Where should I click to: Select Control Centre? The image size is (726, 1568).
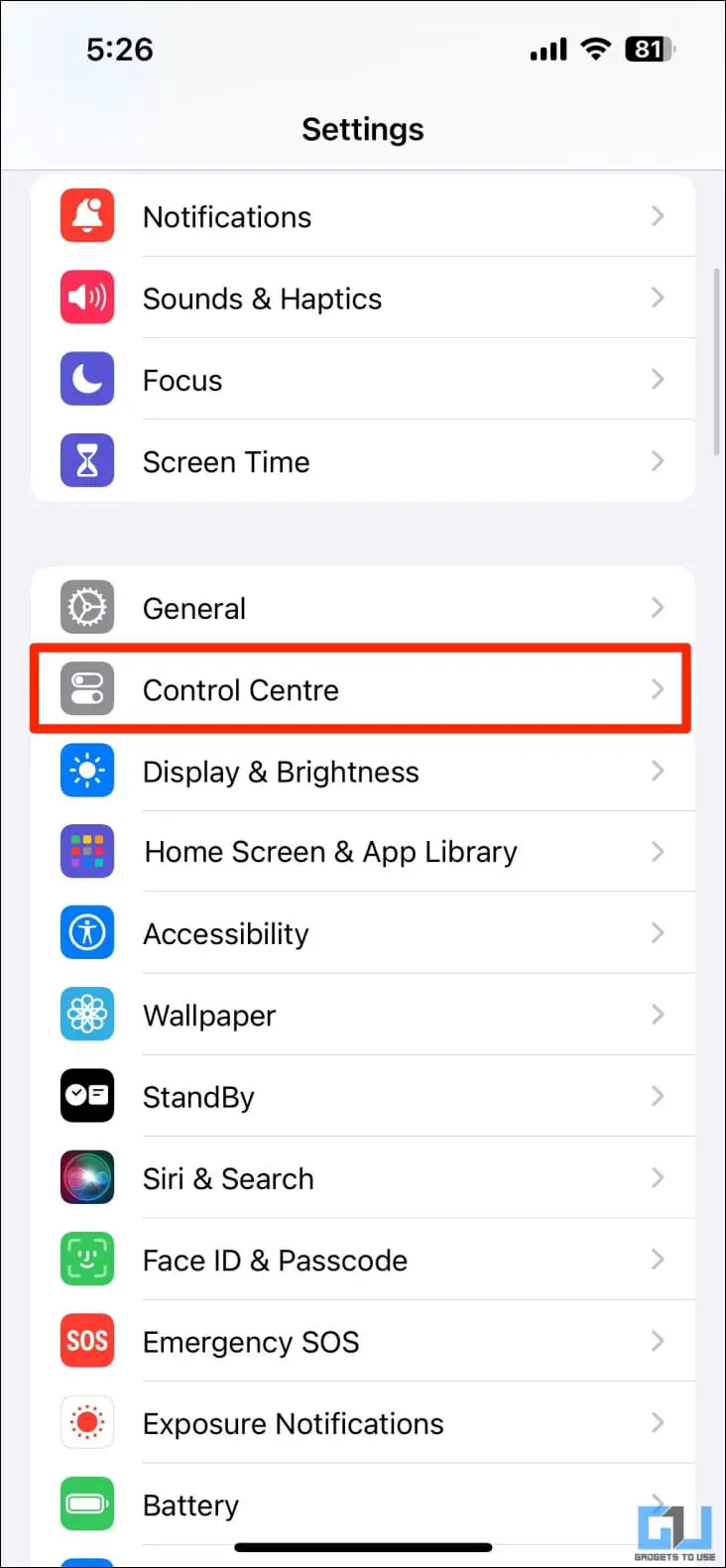(363, 689)
